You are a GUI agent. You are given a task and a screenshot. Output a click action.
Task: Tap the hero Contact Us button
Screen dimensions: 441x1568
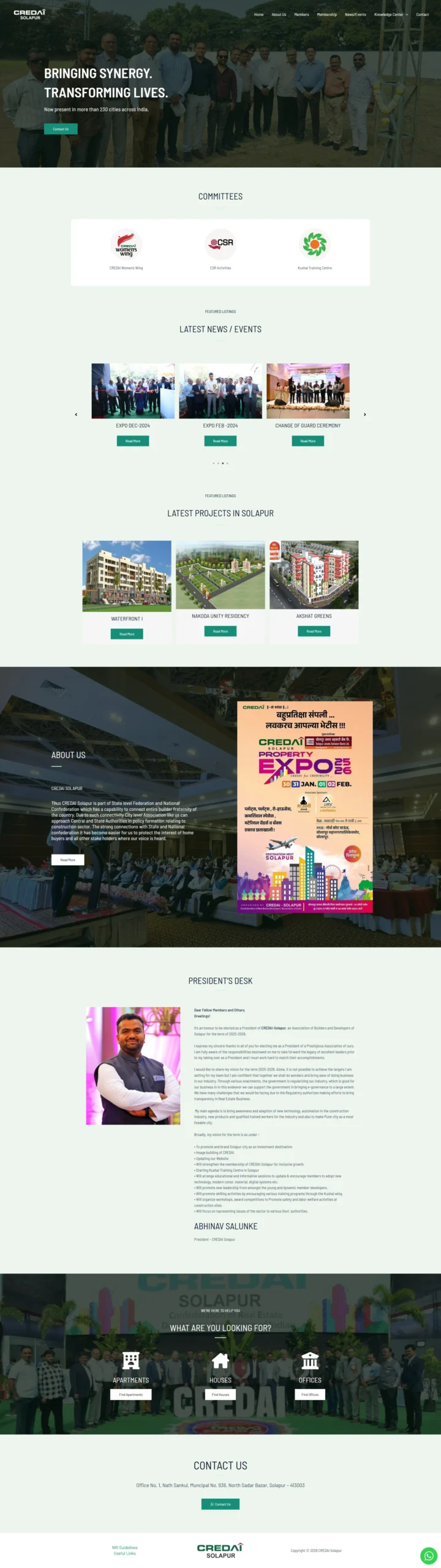(61, 129)
